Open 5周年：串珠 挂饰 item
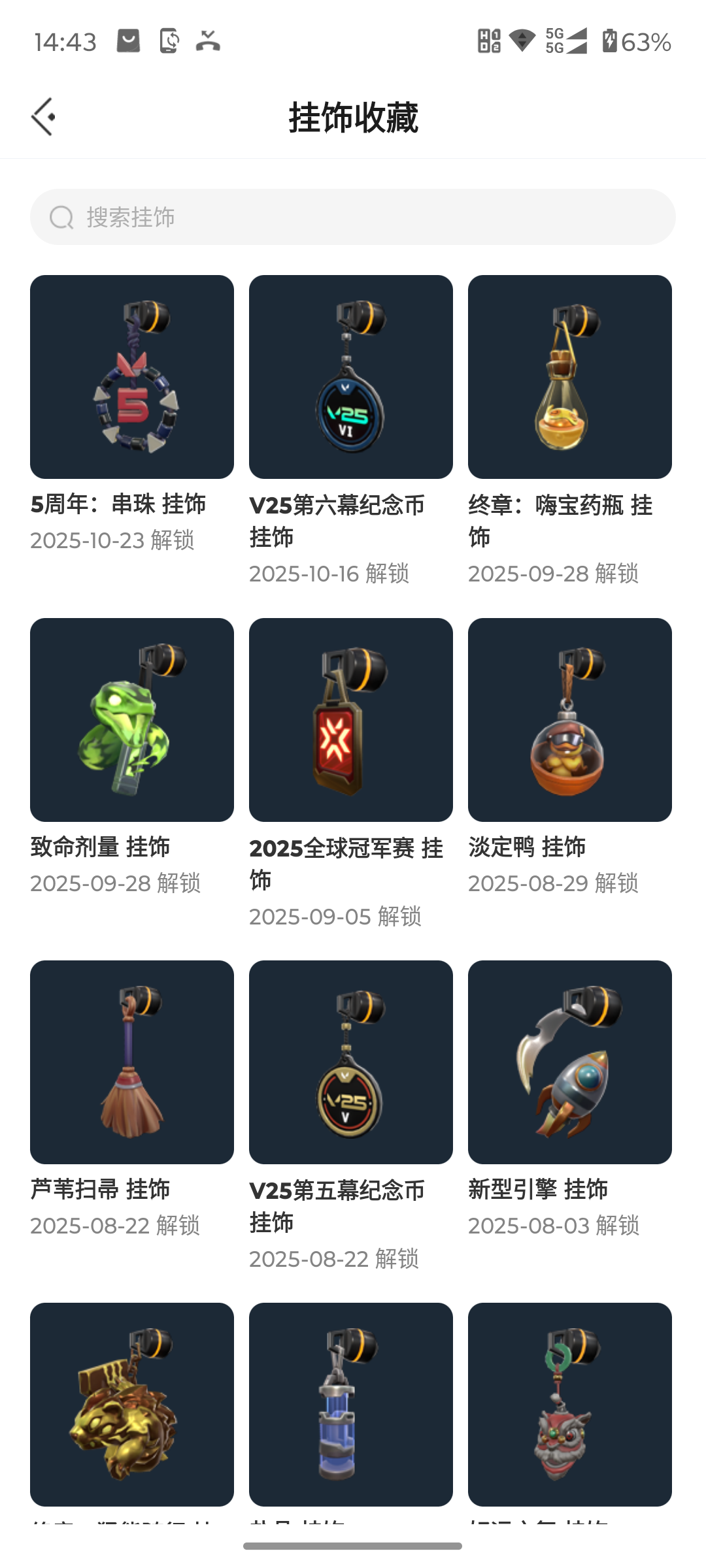 pos(132,377)
